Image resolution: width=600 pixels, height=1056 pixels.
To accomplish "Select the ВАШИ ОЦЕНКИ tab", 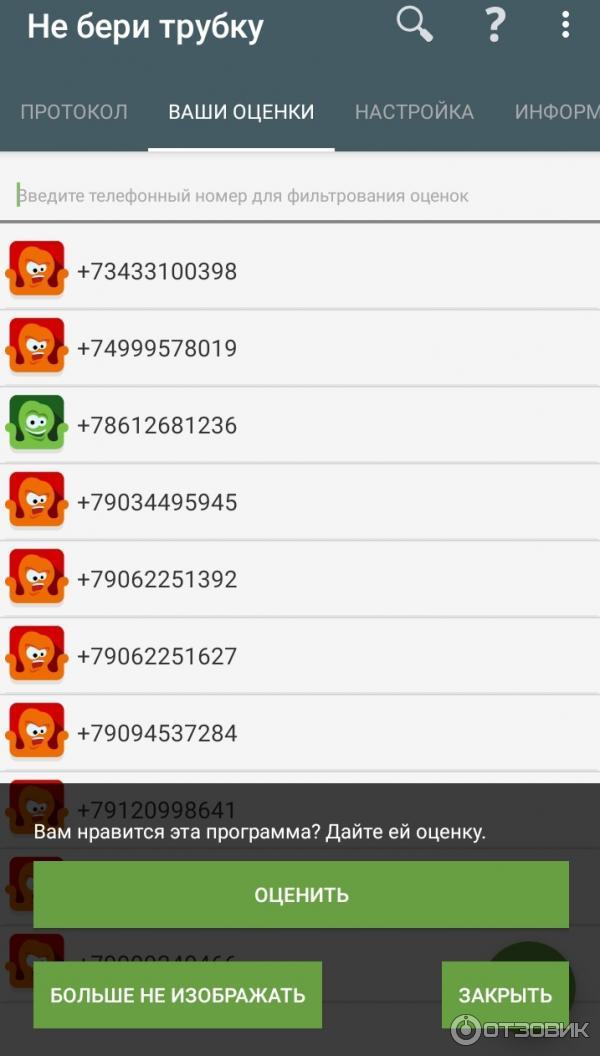I will [x=241, y=112].
